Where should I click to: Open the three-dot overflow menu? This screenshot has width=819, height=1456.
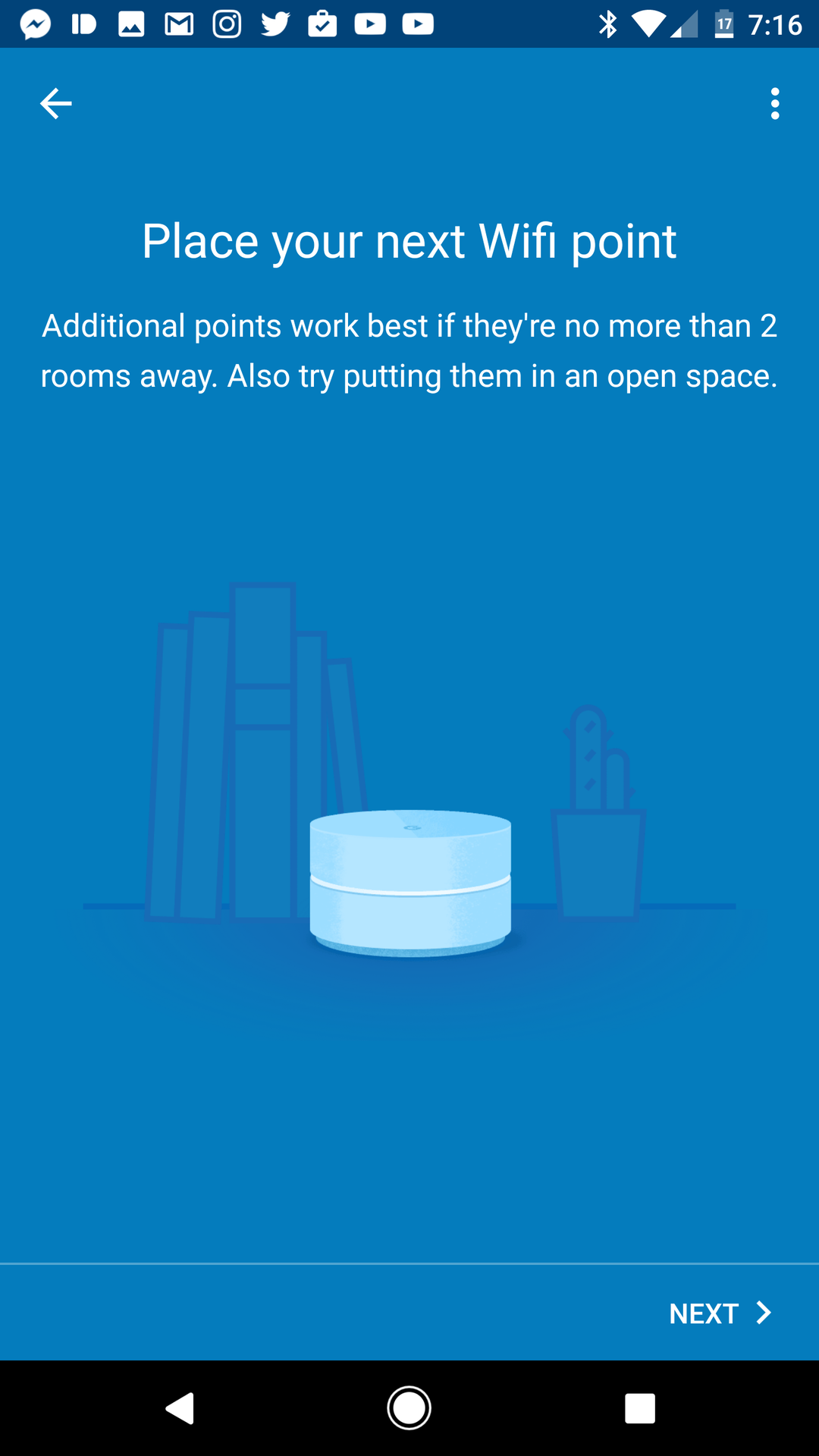774,104
